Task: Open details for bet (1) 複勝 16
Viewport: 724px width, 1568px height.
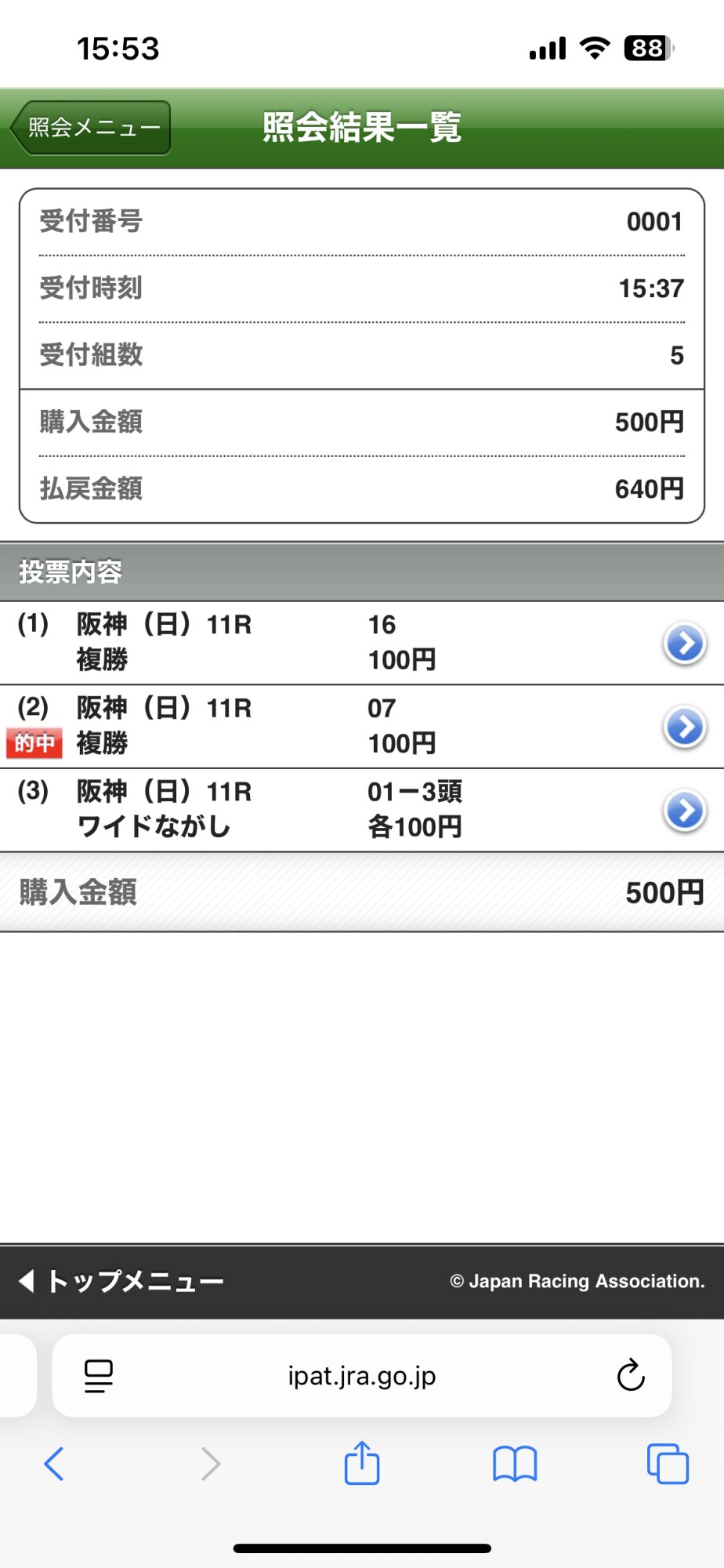Action: pyautogui.click(x=685, y=644)
